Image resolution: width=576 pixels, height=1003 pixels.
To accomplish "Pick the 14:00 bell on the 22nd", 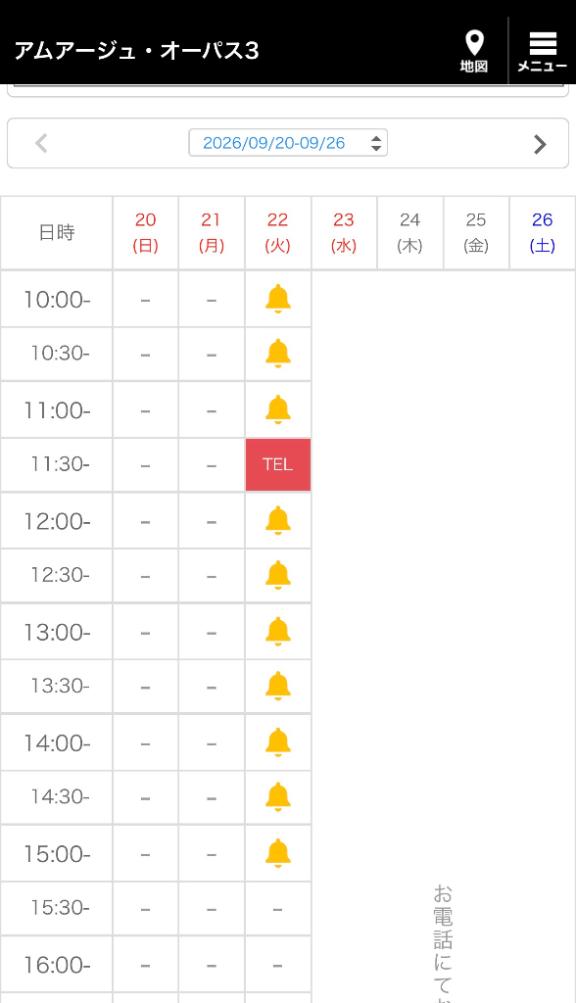I will point(278,743).
